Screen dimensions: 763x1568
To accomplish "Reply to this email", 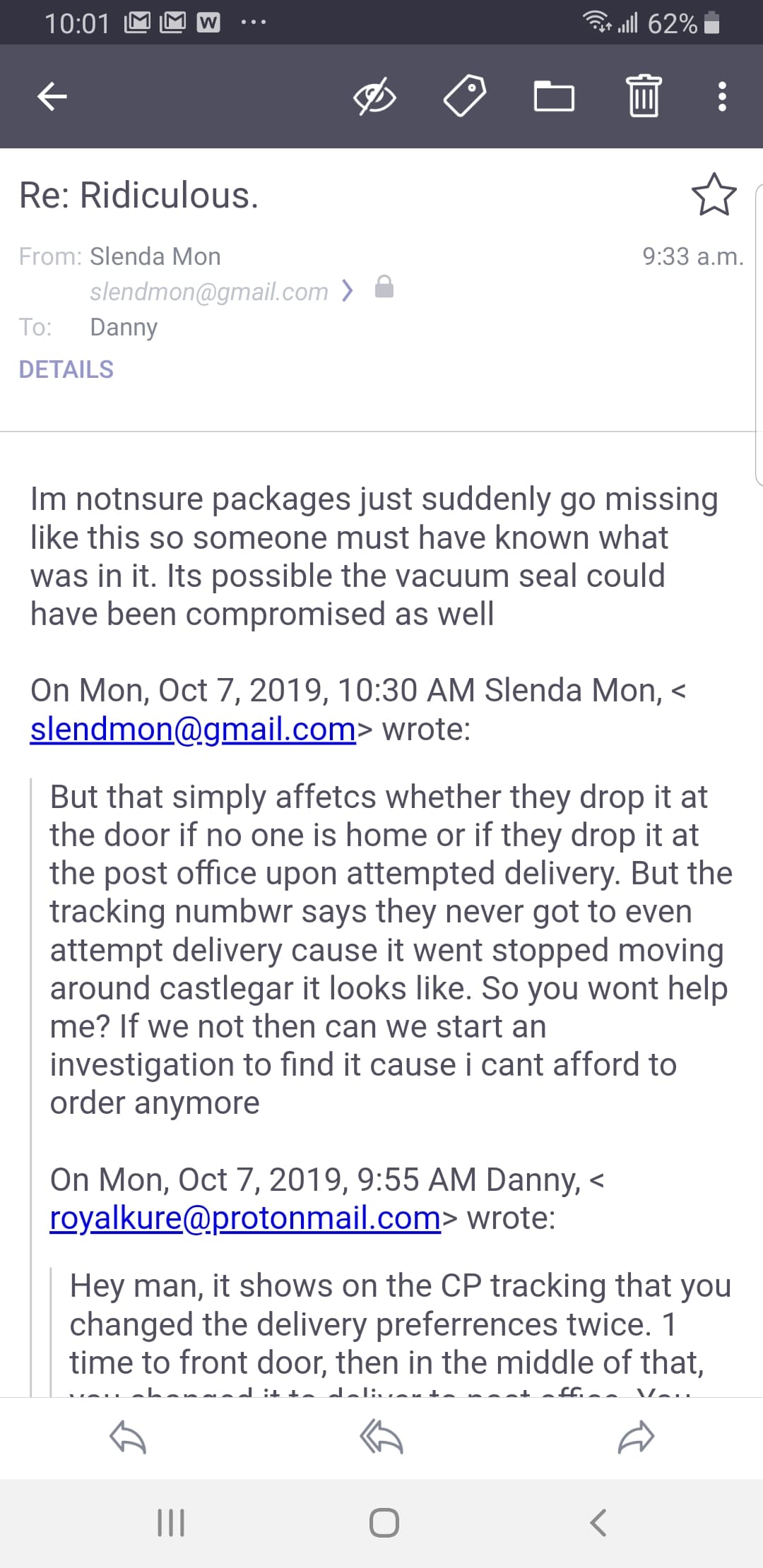I will (128, 1437).
